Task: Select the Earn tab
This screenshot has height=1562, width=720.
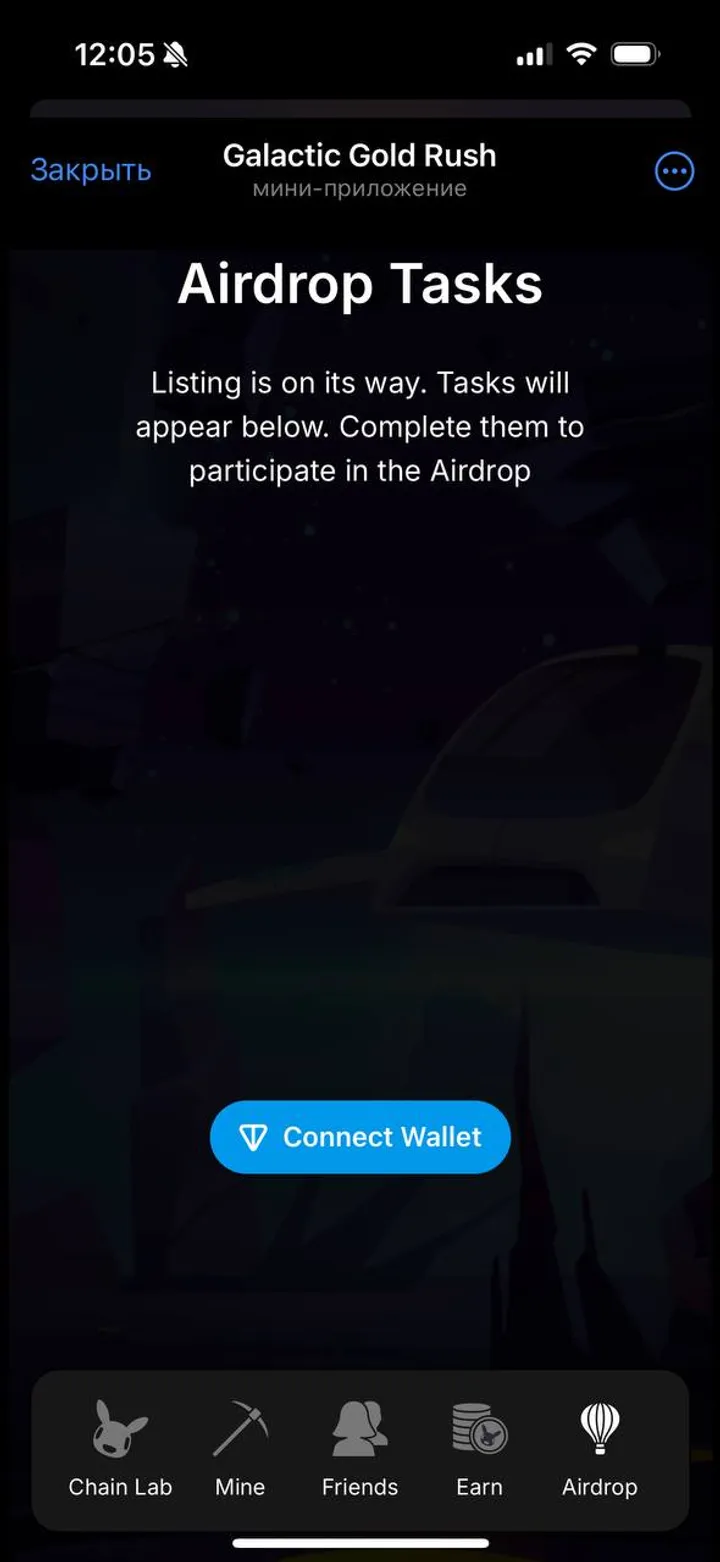Action: (x=479, y=1448)
